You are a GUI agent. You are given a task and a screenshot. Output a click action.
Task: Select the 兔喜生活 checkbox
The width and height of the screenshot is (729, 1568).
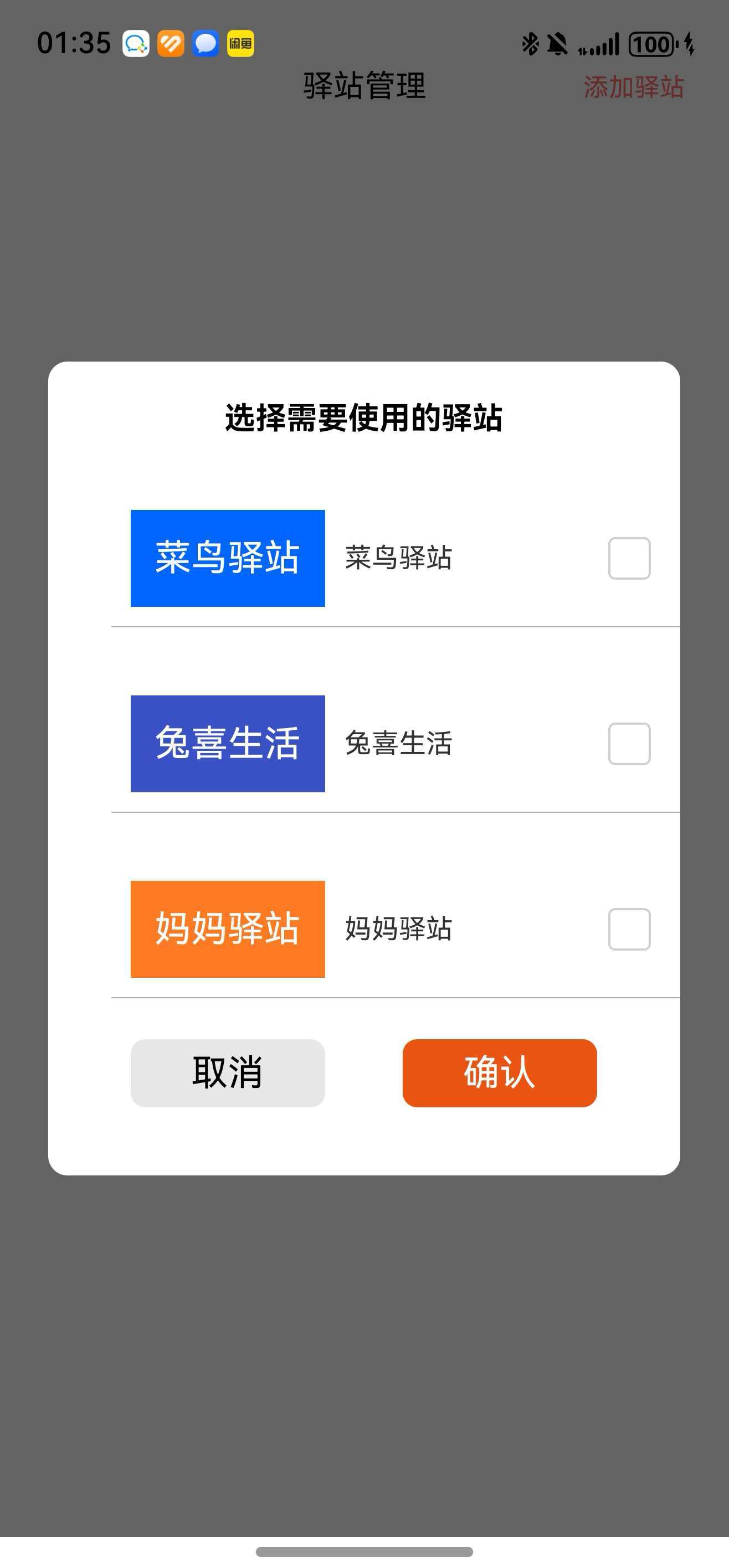[629, 744]
